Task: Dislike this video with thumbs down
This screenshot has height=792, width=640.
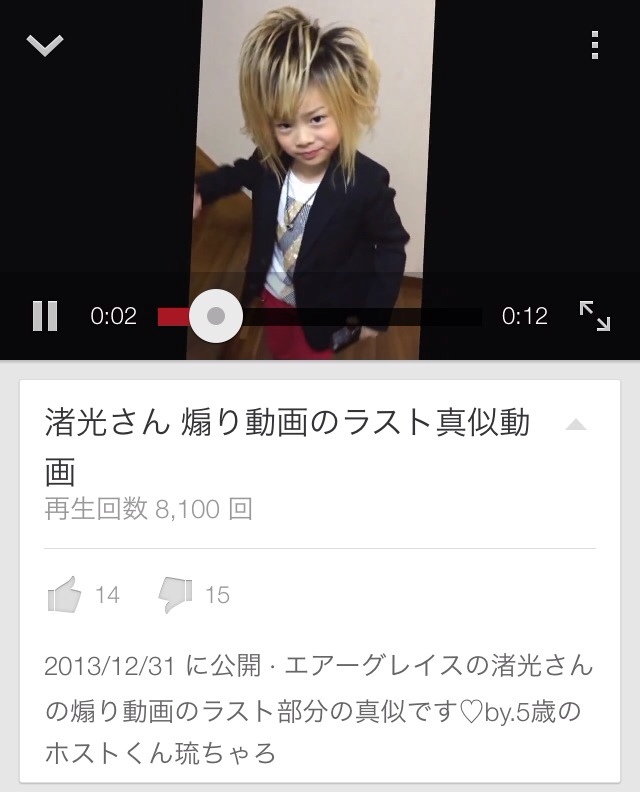Action: 174,595
